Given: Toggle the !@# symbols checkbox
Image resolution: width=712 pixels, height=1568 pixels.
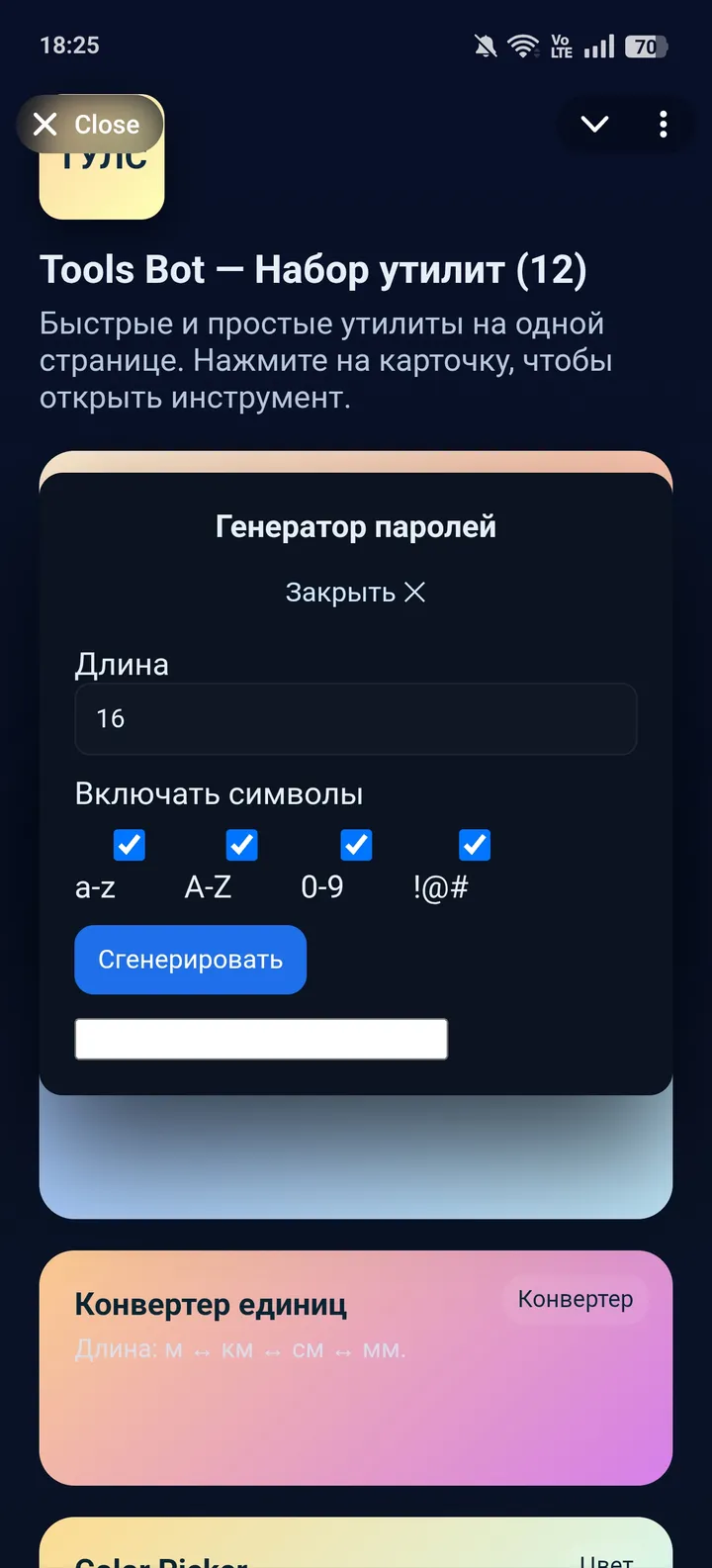Looking at the screenshot, I should tap(475, 846).
